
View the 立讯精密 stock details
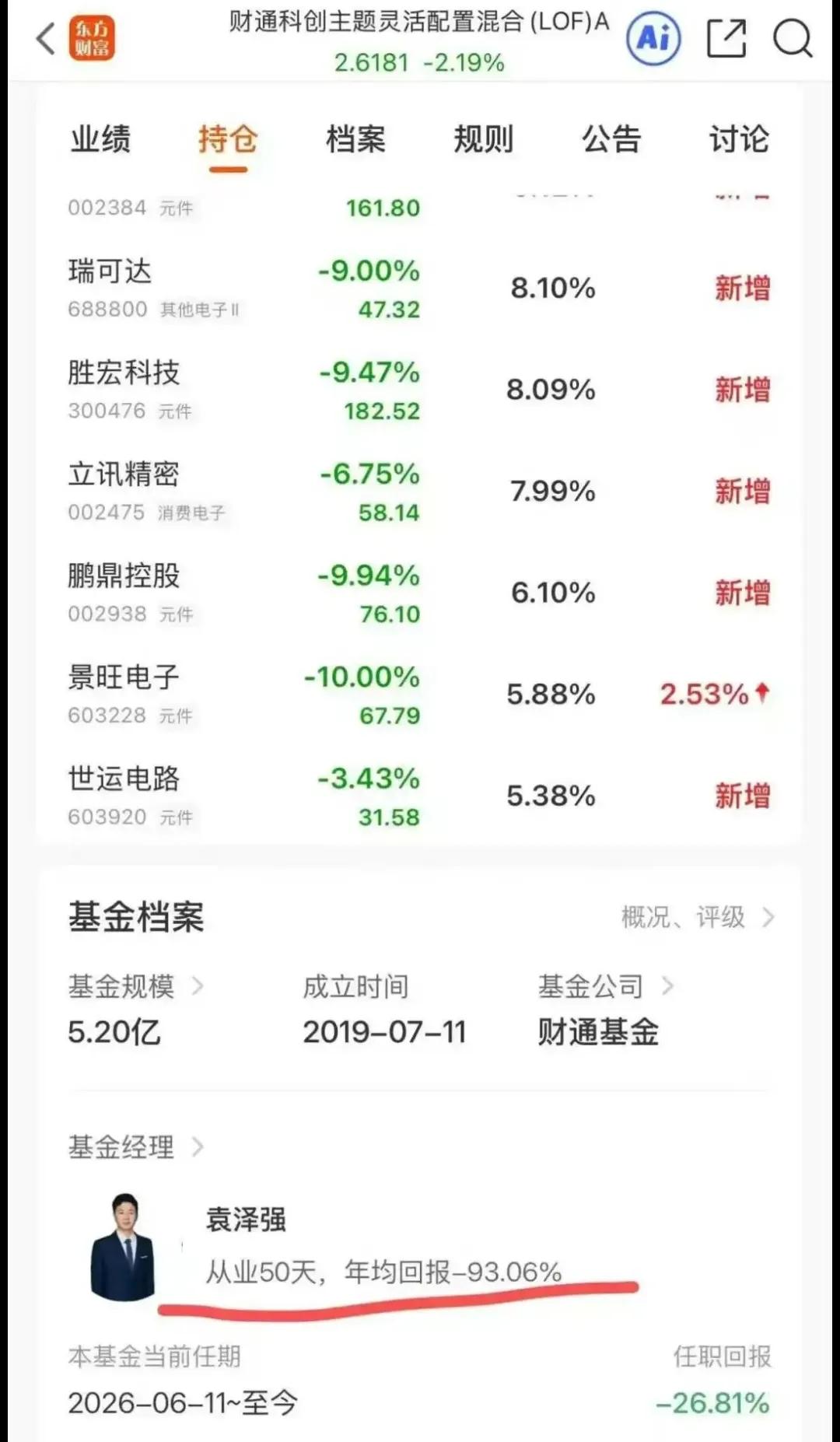(419, 492)
